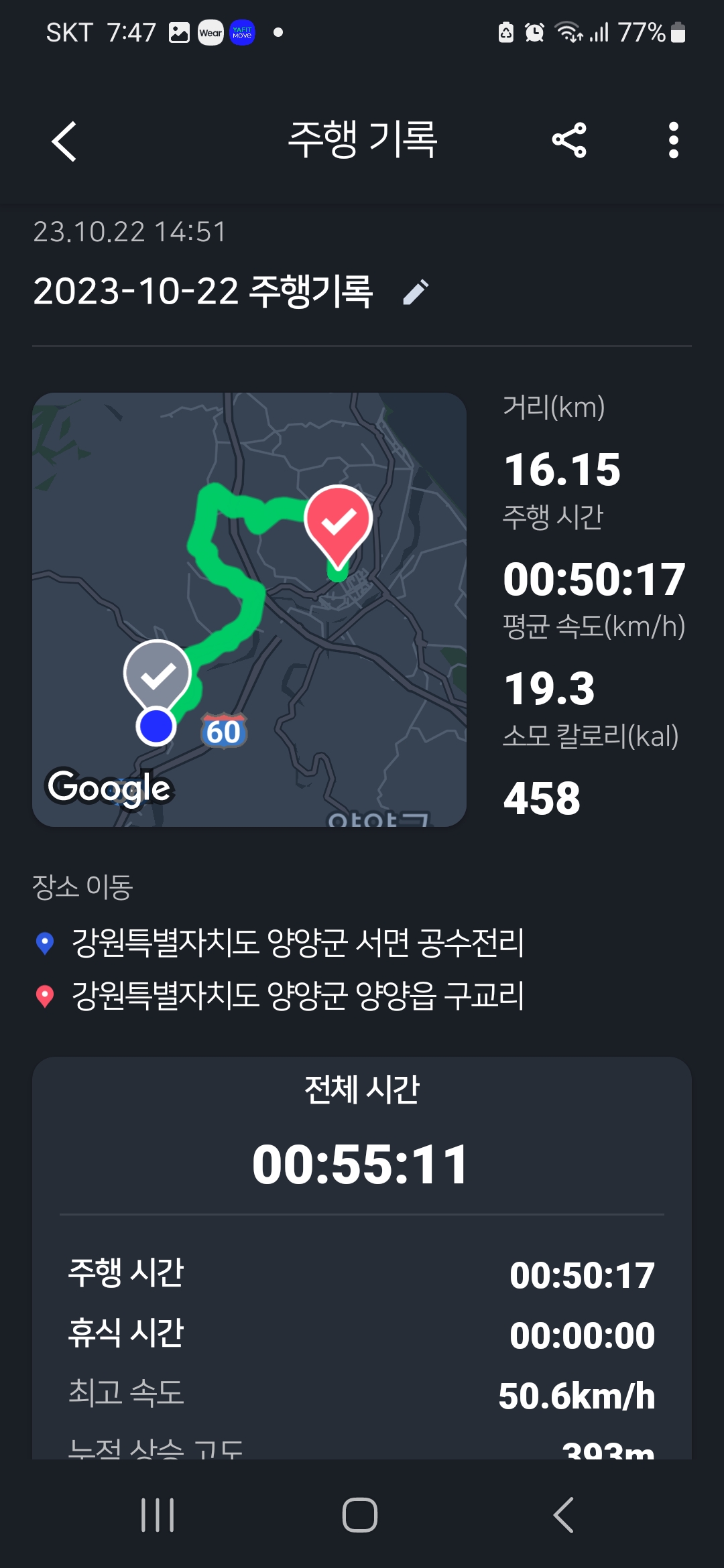Share this ride record

[x=569, y=141]
